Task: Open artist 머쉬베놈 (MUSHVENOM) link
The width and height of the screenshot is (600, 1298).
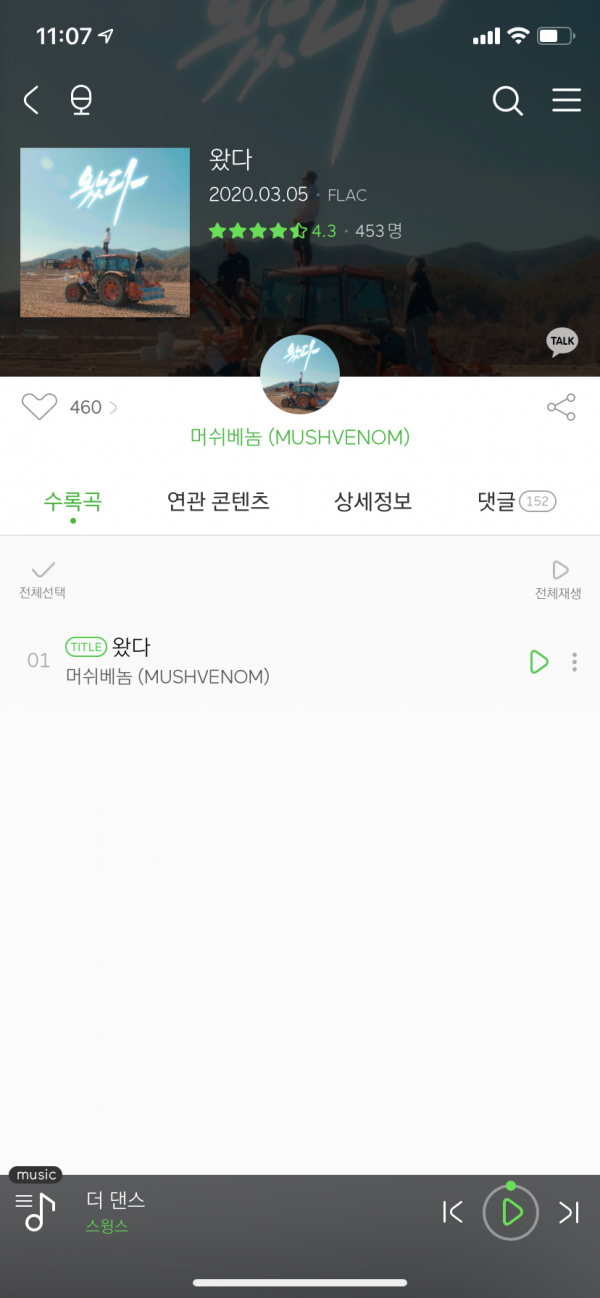Action: [300, 438]
